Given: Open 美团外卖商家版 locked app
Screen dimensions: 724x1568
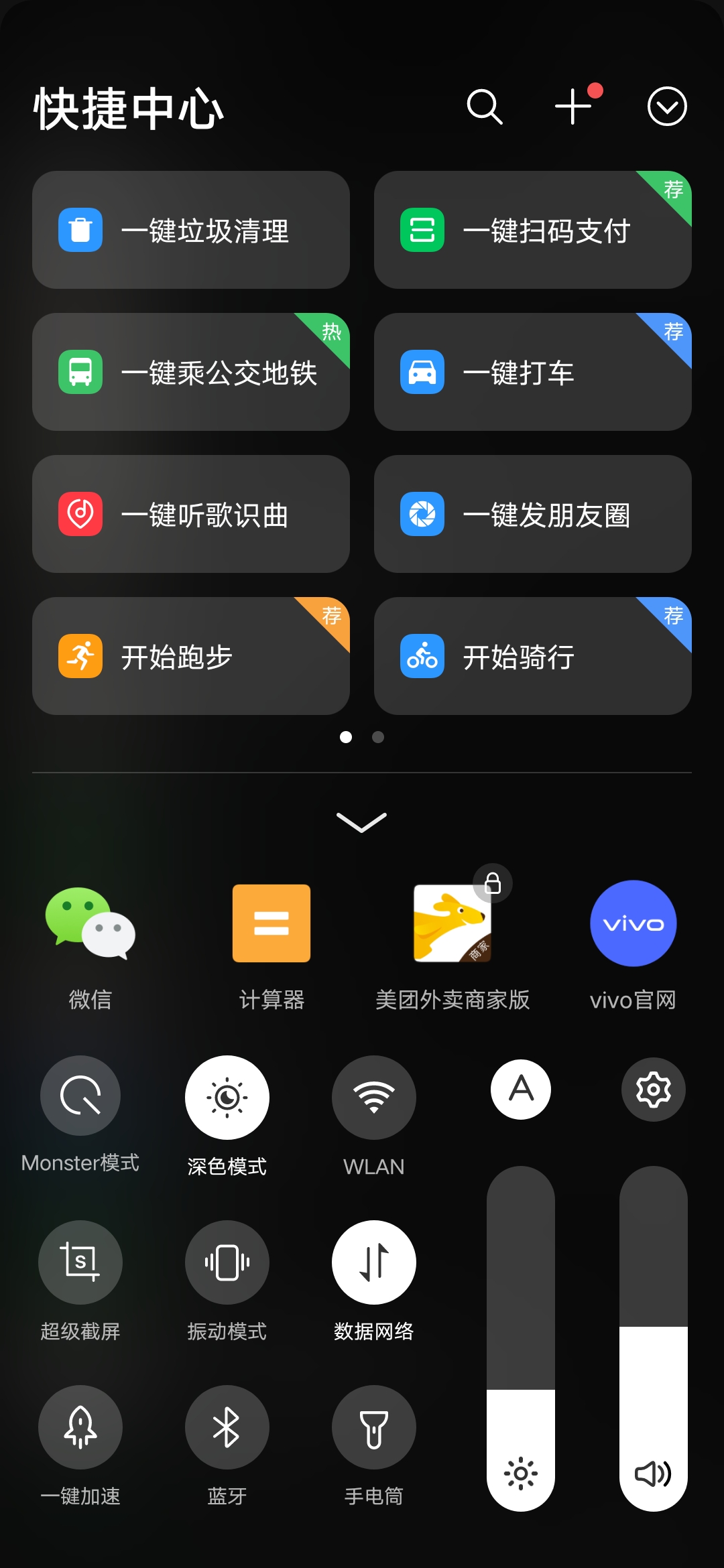Looking at the screenshot, I should click(x=452, y=923).
